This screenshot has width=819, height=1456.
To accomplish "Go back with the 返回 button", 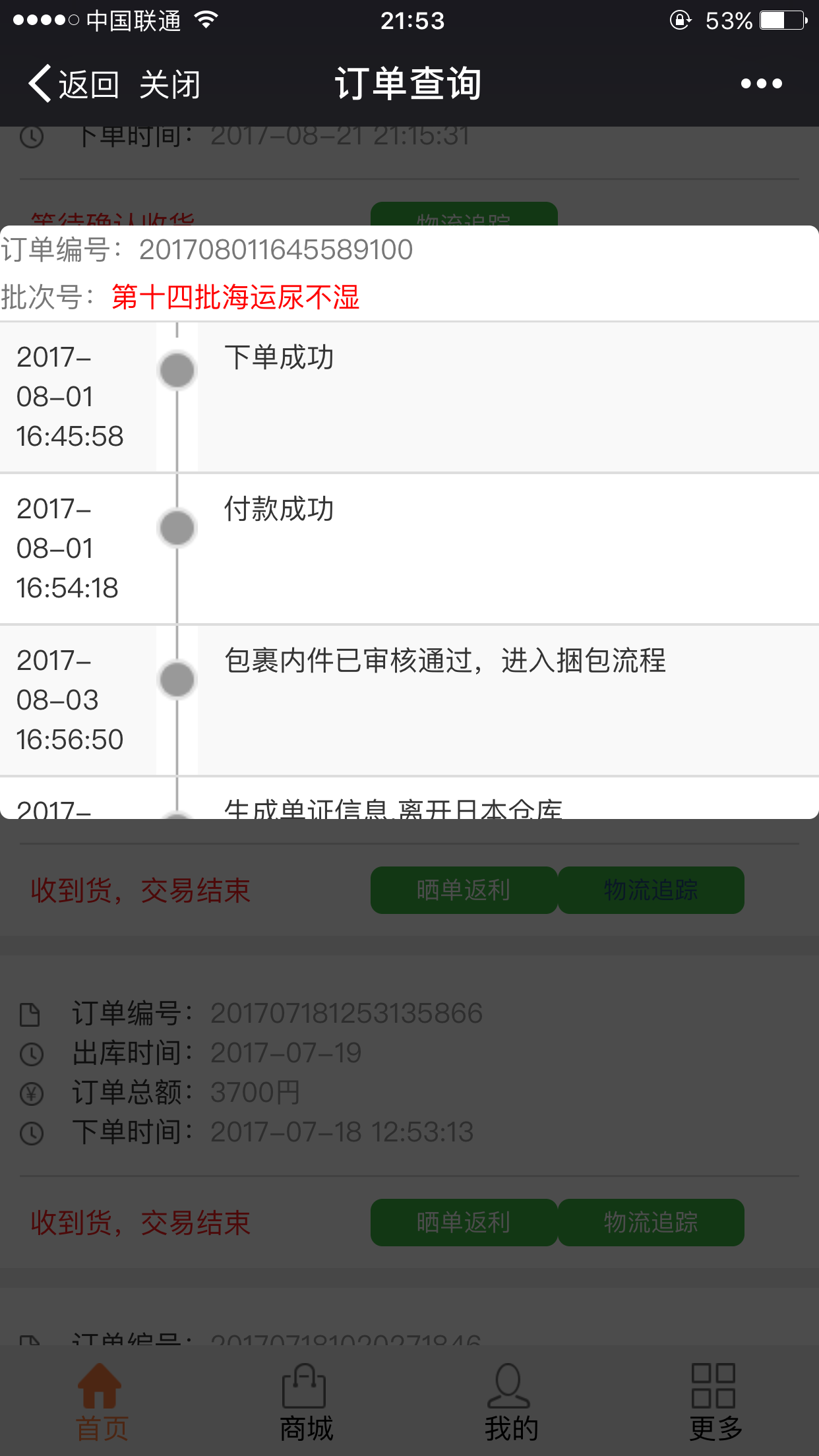I will (73, 84).
